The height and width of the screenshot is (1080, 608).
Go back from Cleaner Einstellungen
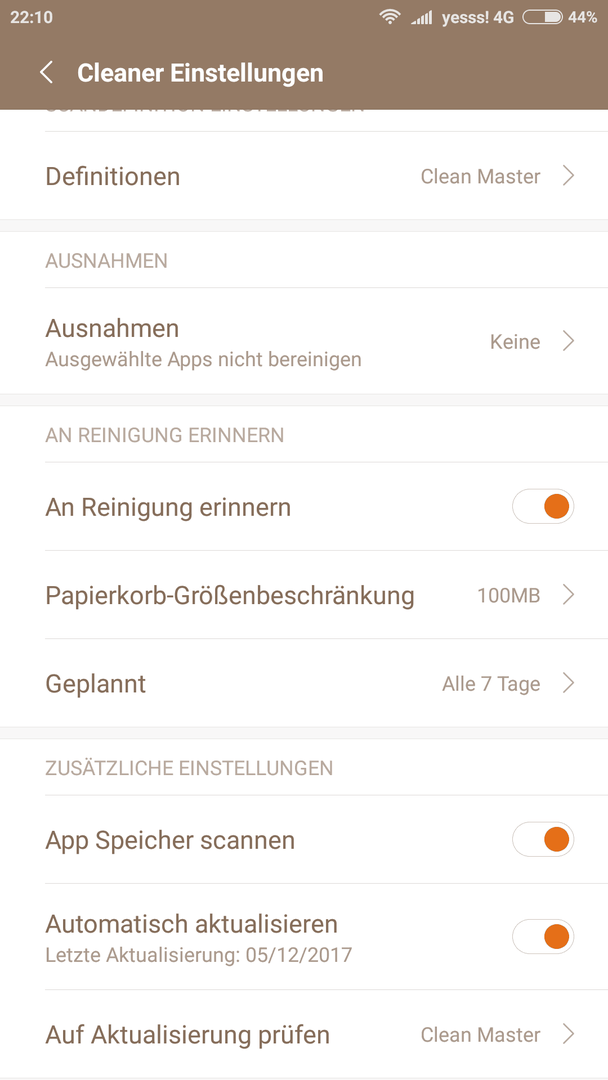[x=46, y=72]
